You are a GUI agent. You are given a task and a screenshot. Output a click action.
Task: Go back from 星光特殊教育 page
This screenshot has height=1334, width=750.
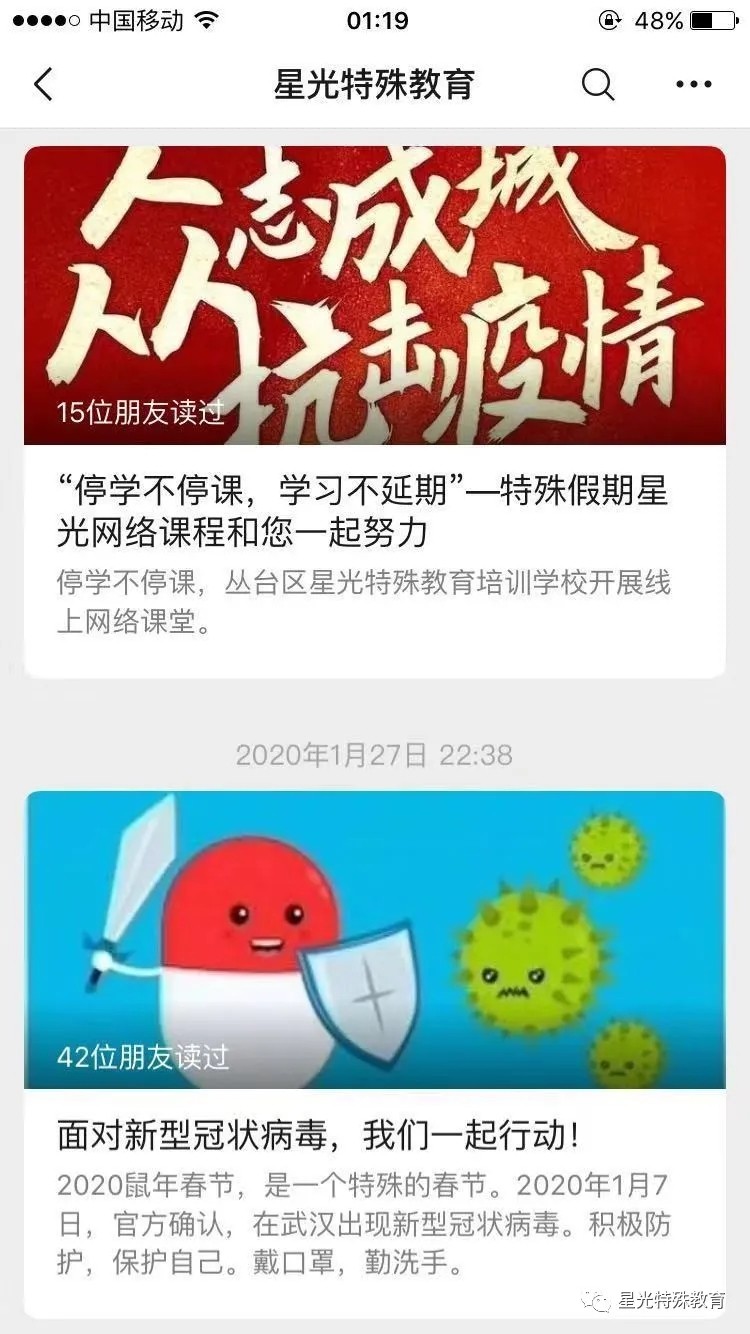click(43, 85)
